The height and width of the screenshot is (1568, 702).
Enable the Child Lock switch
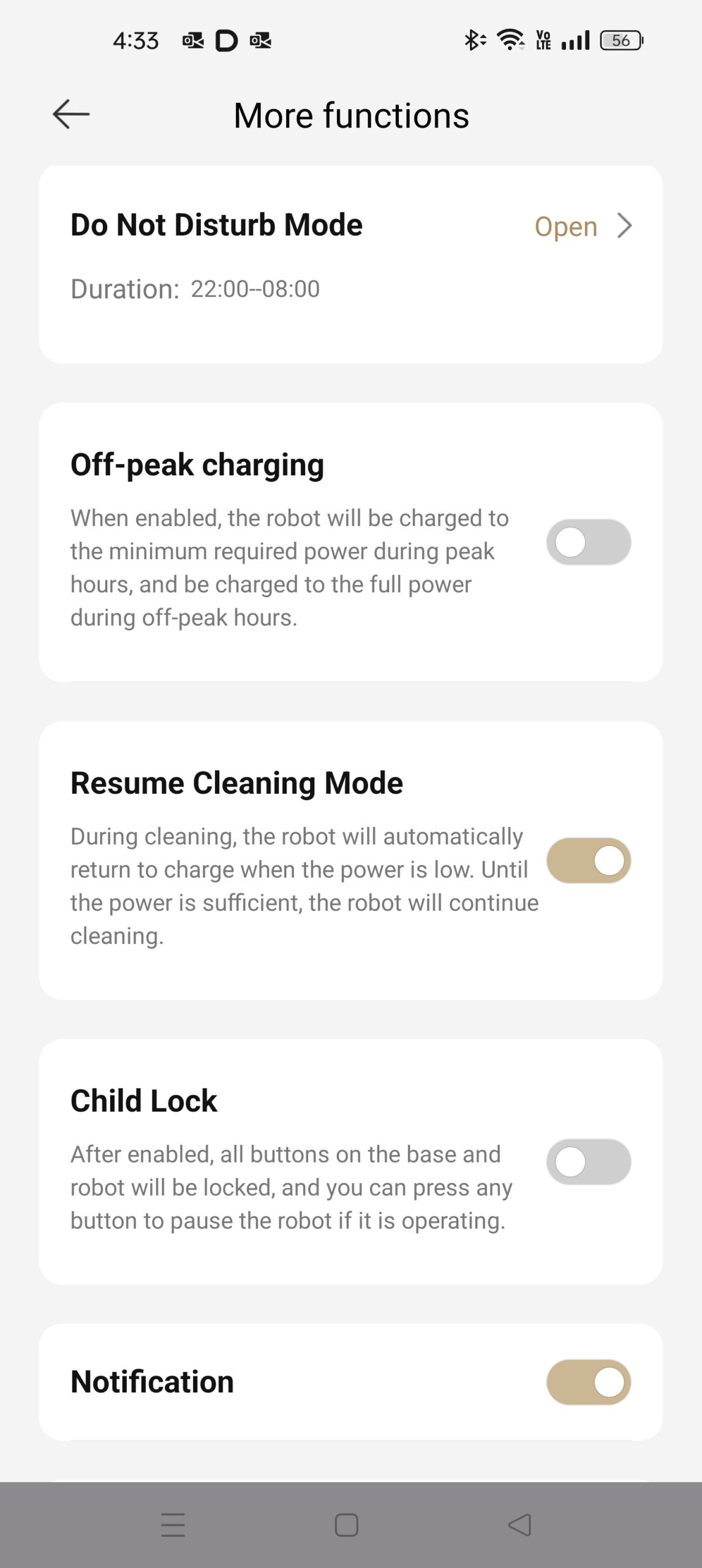pos(588,1162)
